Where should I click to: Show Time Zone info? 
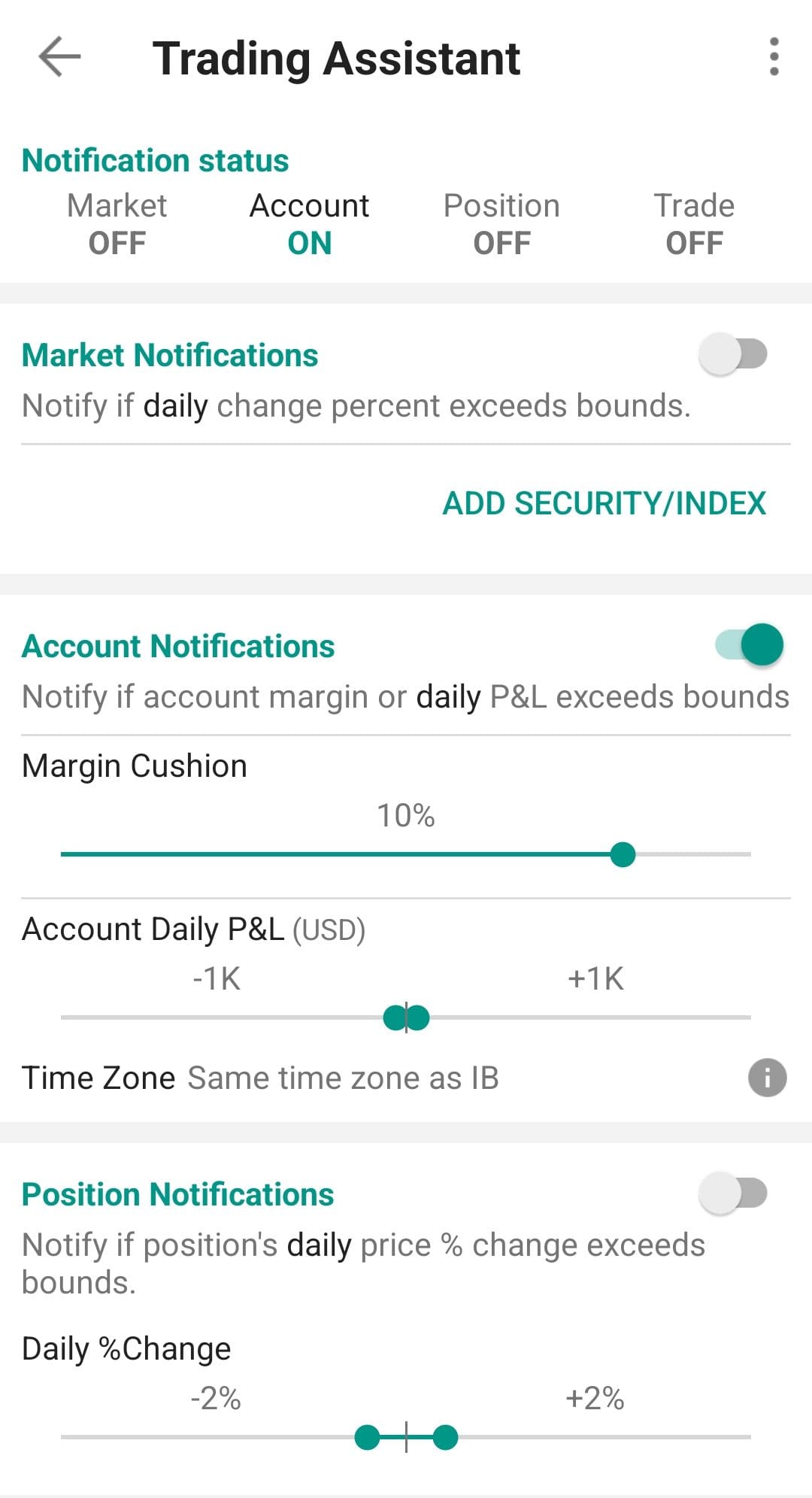[767, 1078]
